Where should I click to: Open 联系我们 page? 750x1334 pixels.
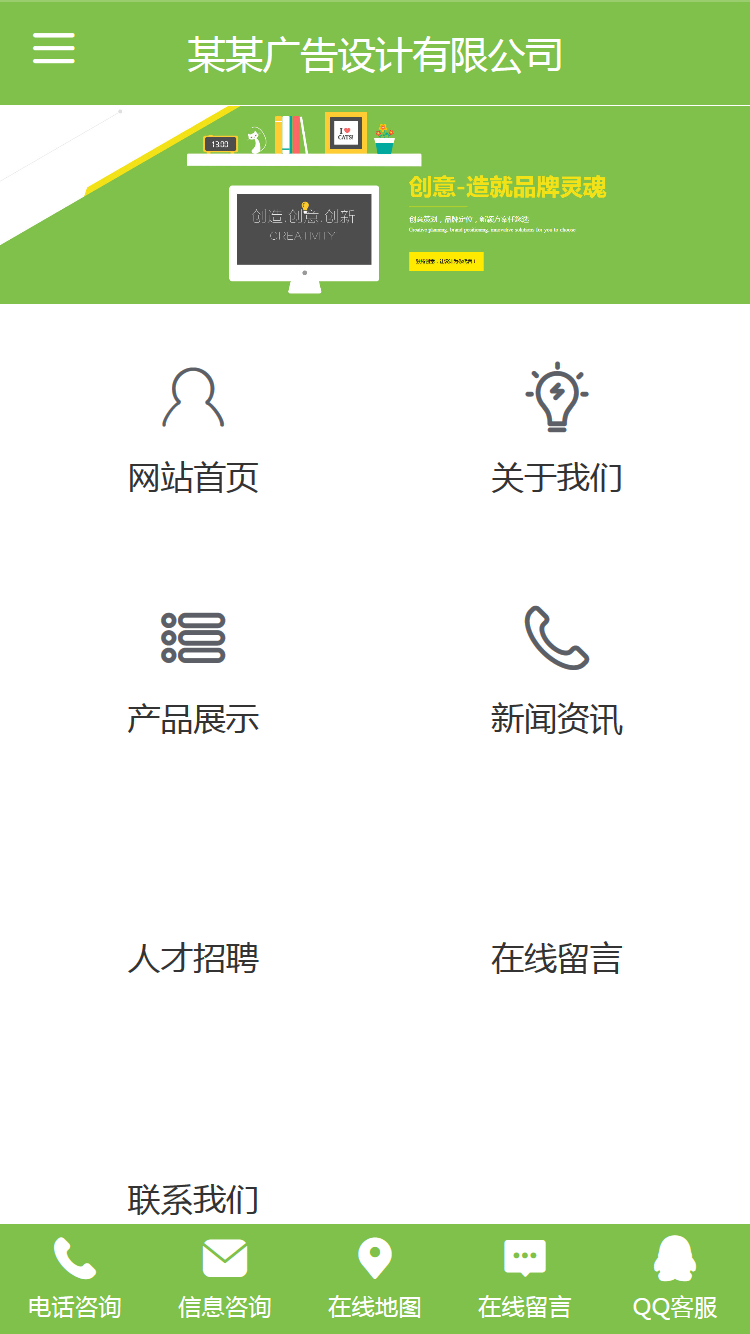point(193,1197)
